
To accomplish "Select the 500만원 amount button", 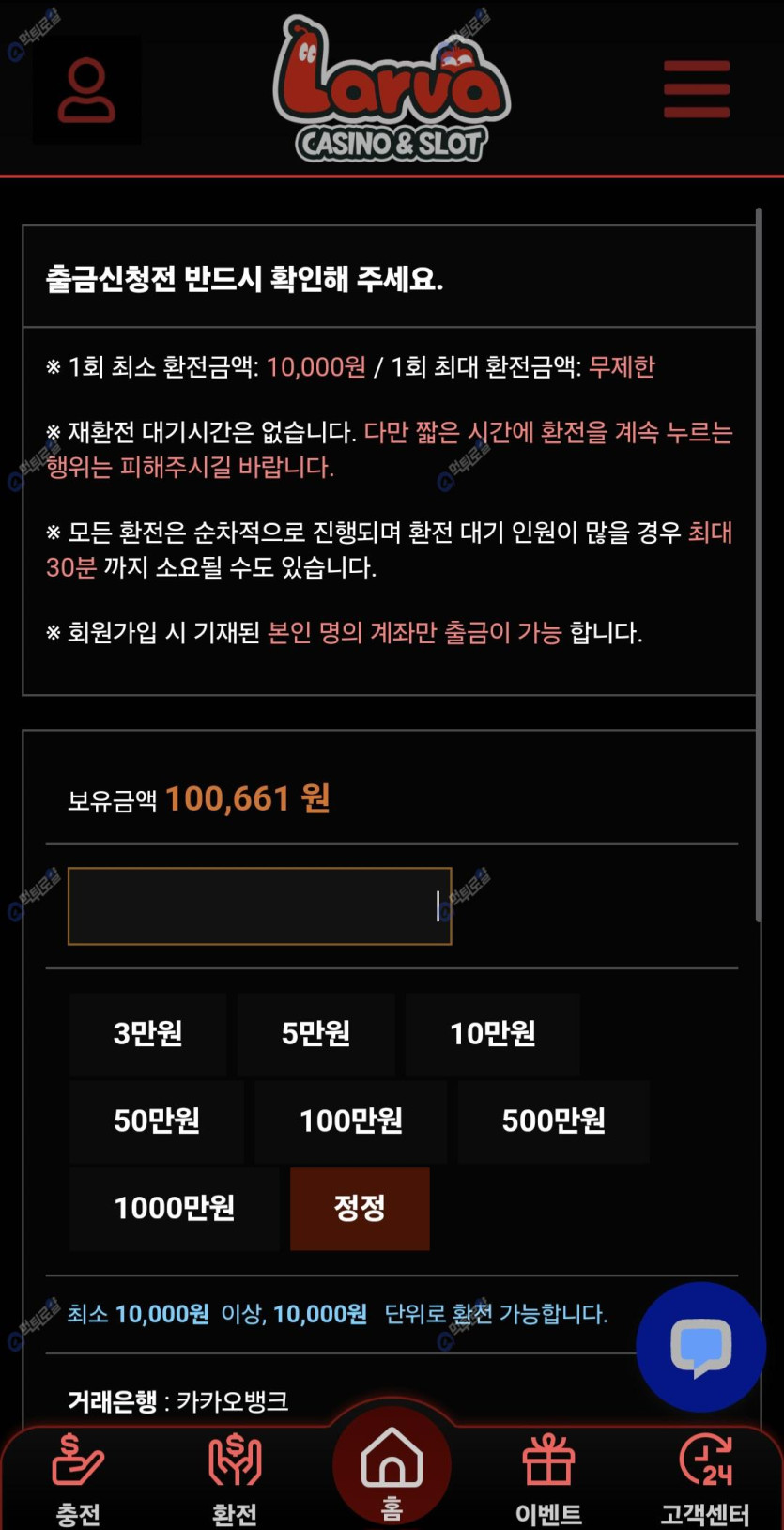I will click(x=553, y=1121).
